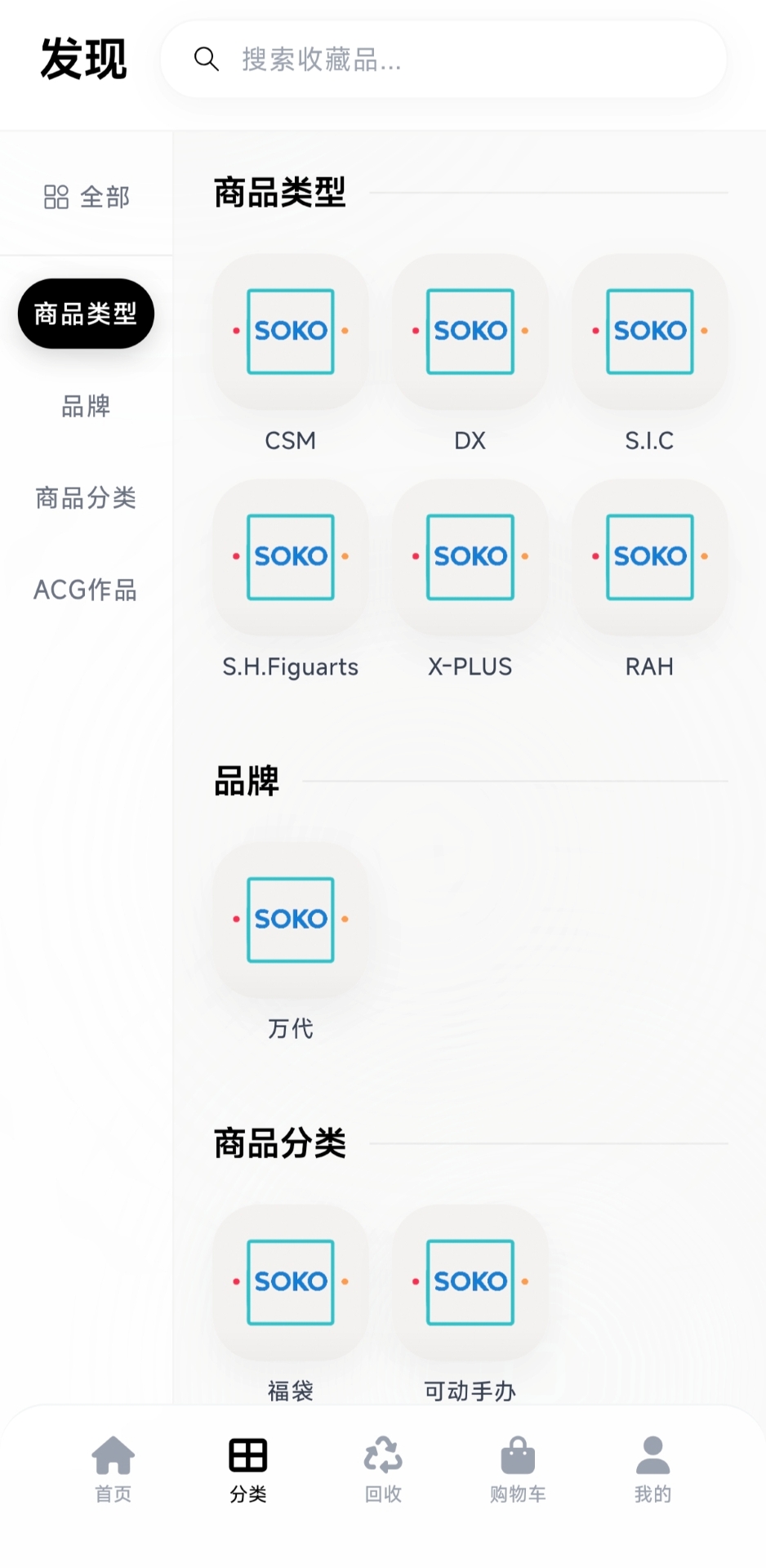Tap the 搜索收藏品 search input field
Image resolution: width=766 pixels, height=1568 pixels.
pyautogui.click(x=445, y=59)
